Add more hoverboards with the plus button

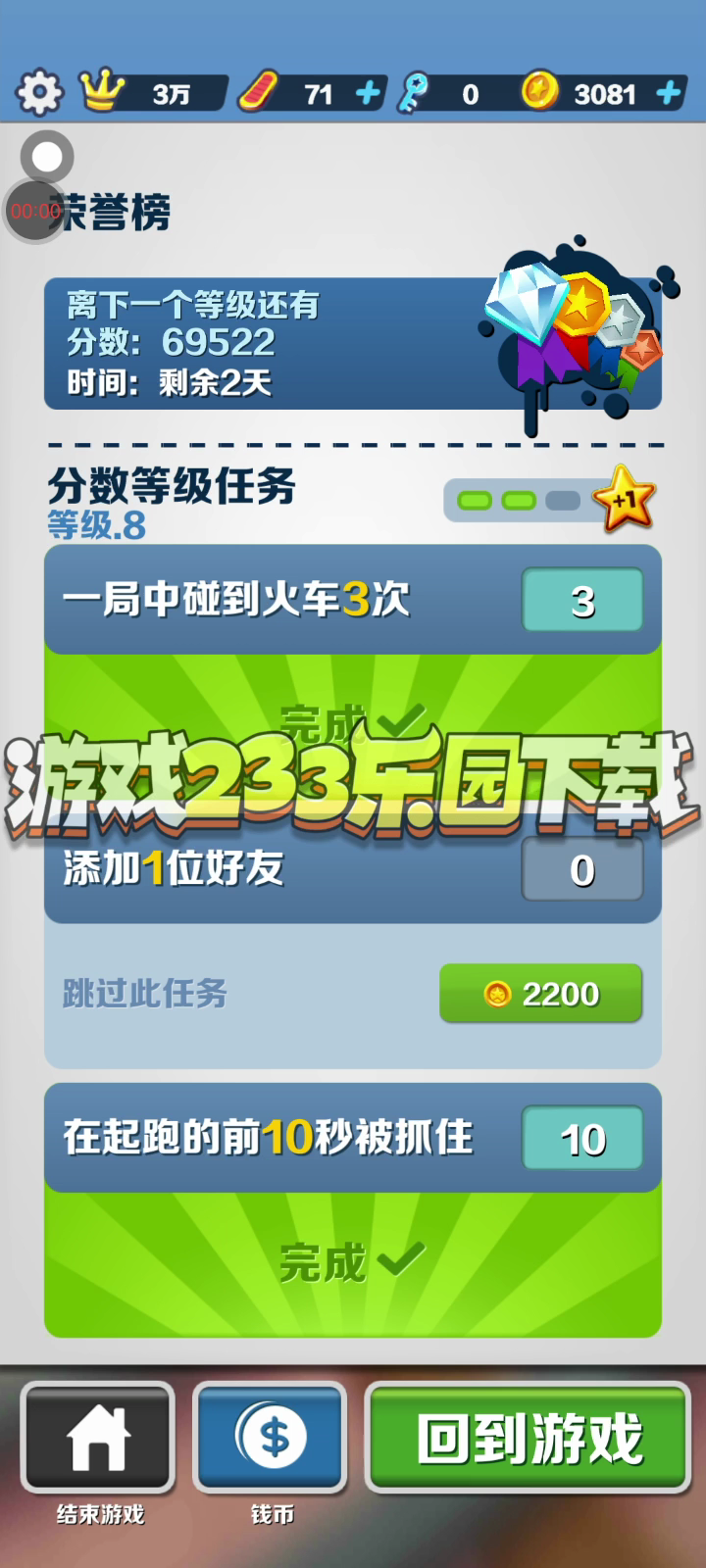(368, 93)
